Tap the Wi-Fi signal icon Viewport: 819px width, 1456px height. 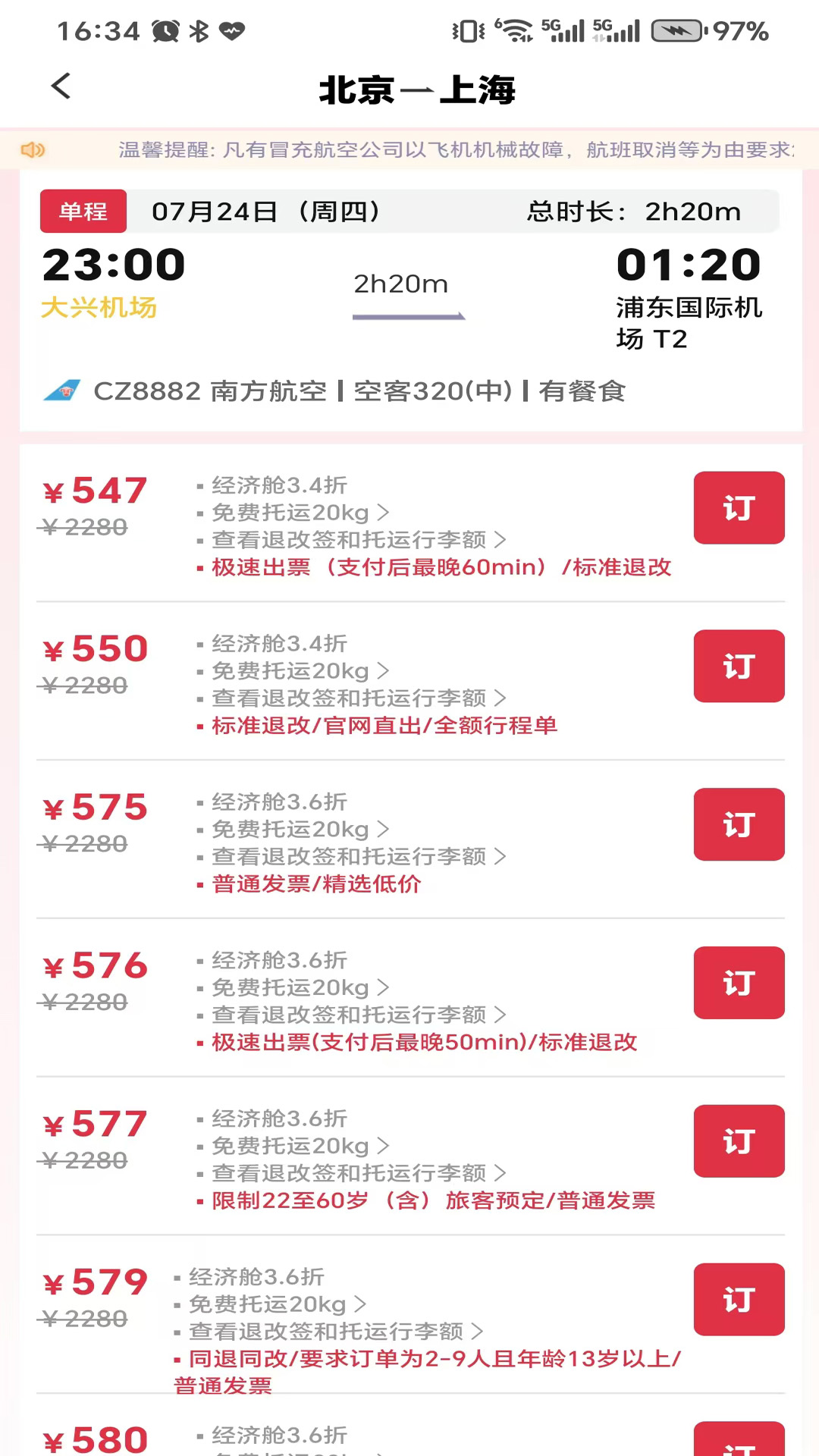click(514, 30)
